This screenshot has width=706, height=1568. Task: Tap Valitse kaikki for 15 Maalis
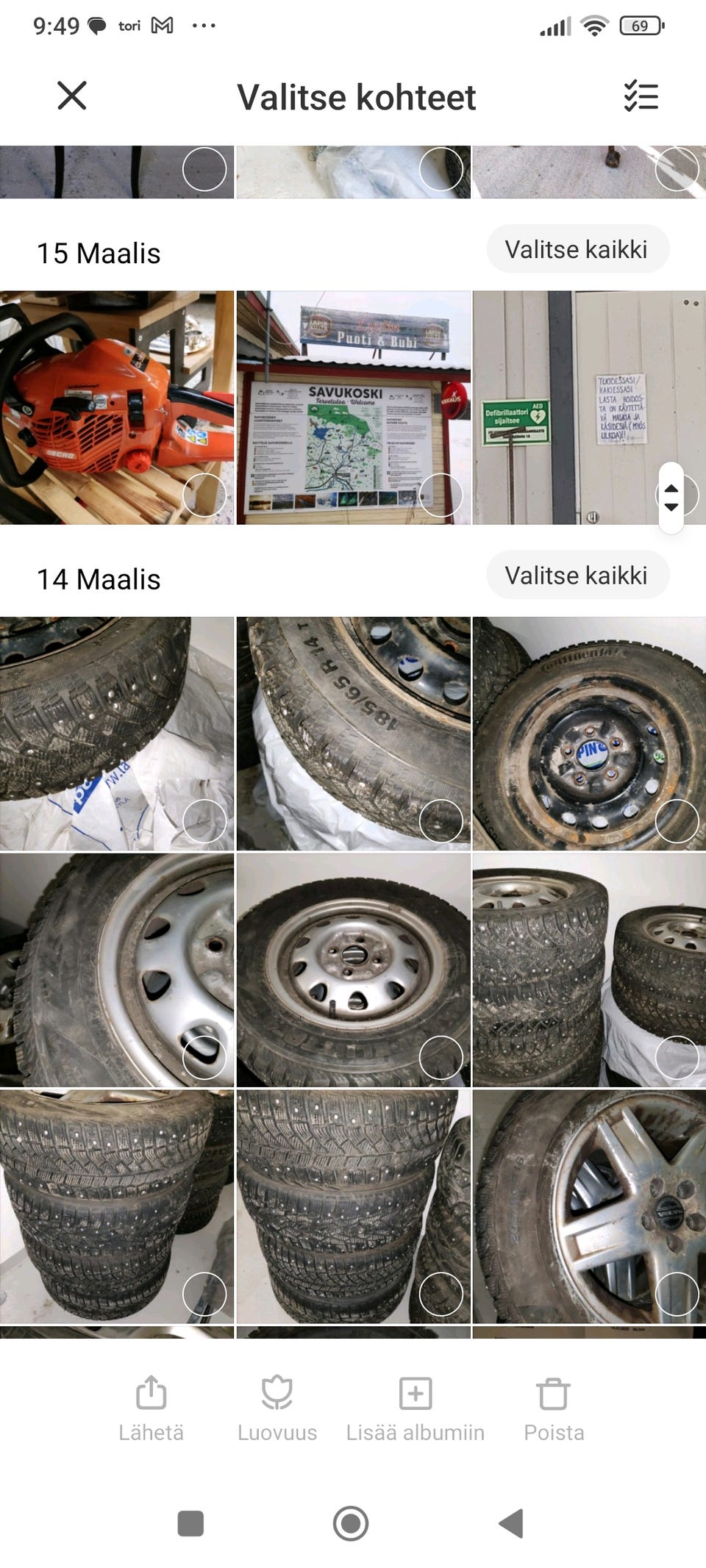pos(578,249)
